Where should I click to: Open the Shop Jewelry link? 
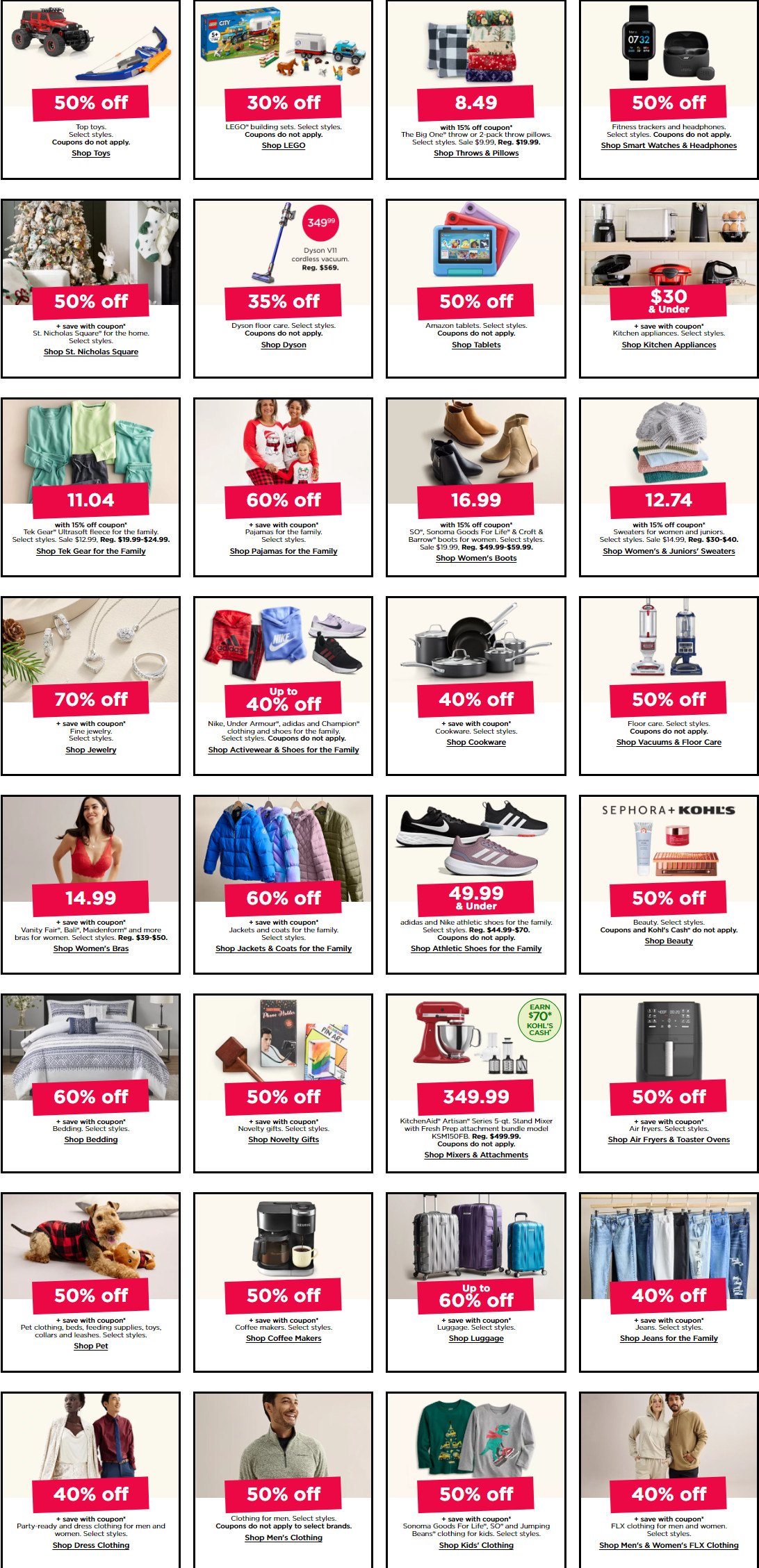pyautogui.click(x=91, y=750)
